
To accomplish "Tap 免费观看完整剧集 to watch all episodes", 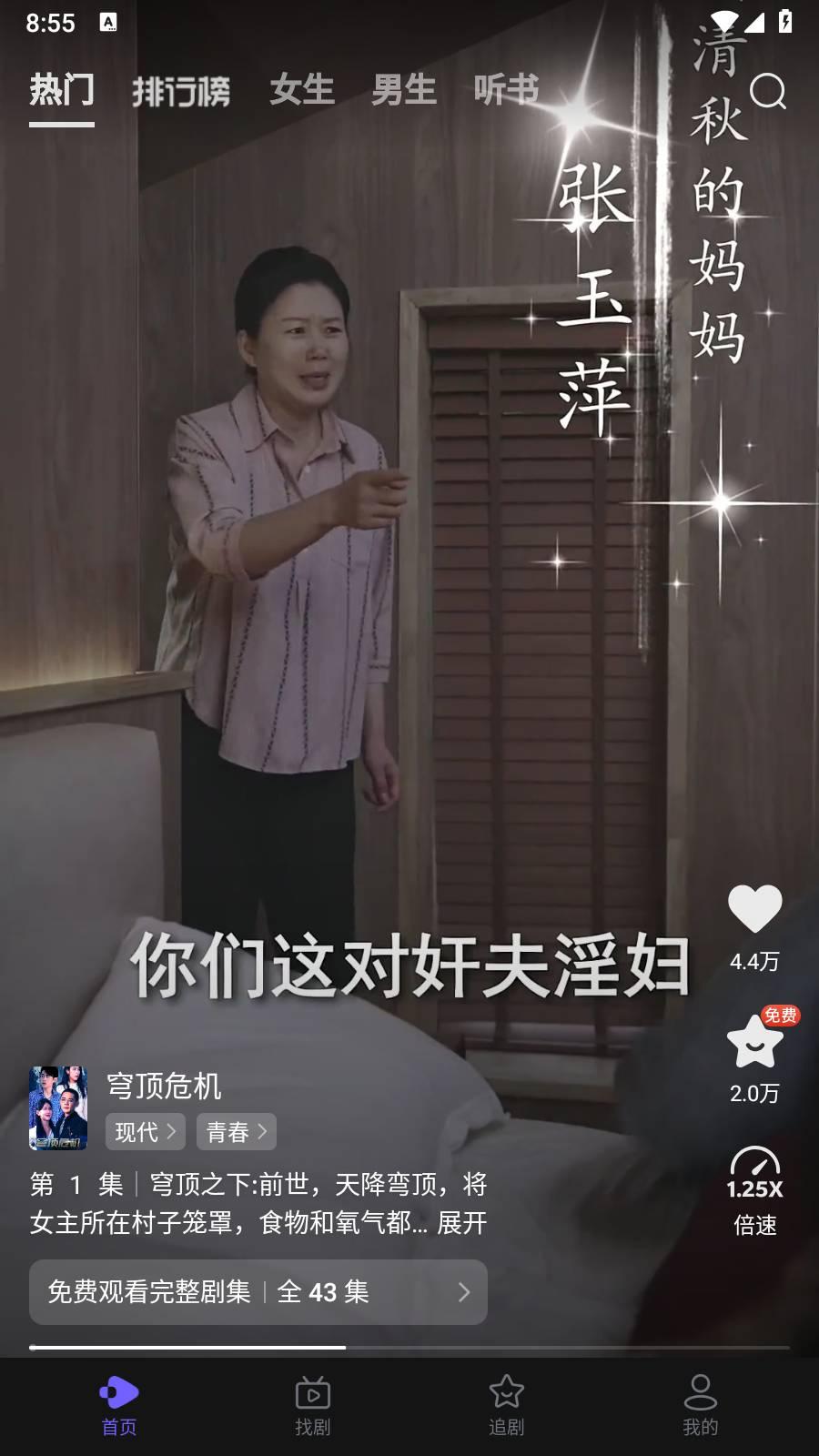I will [150, 1292].
